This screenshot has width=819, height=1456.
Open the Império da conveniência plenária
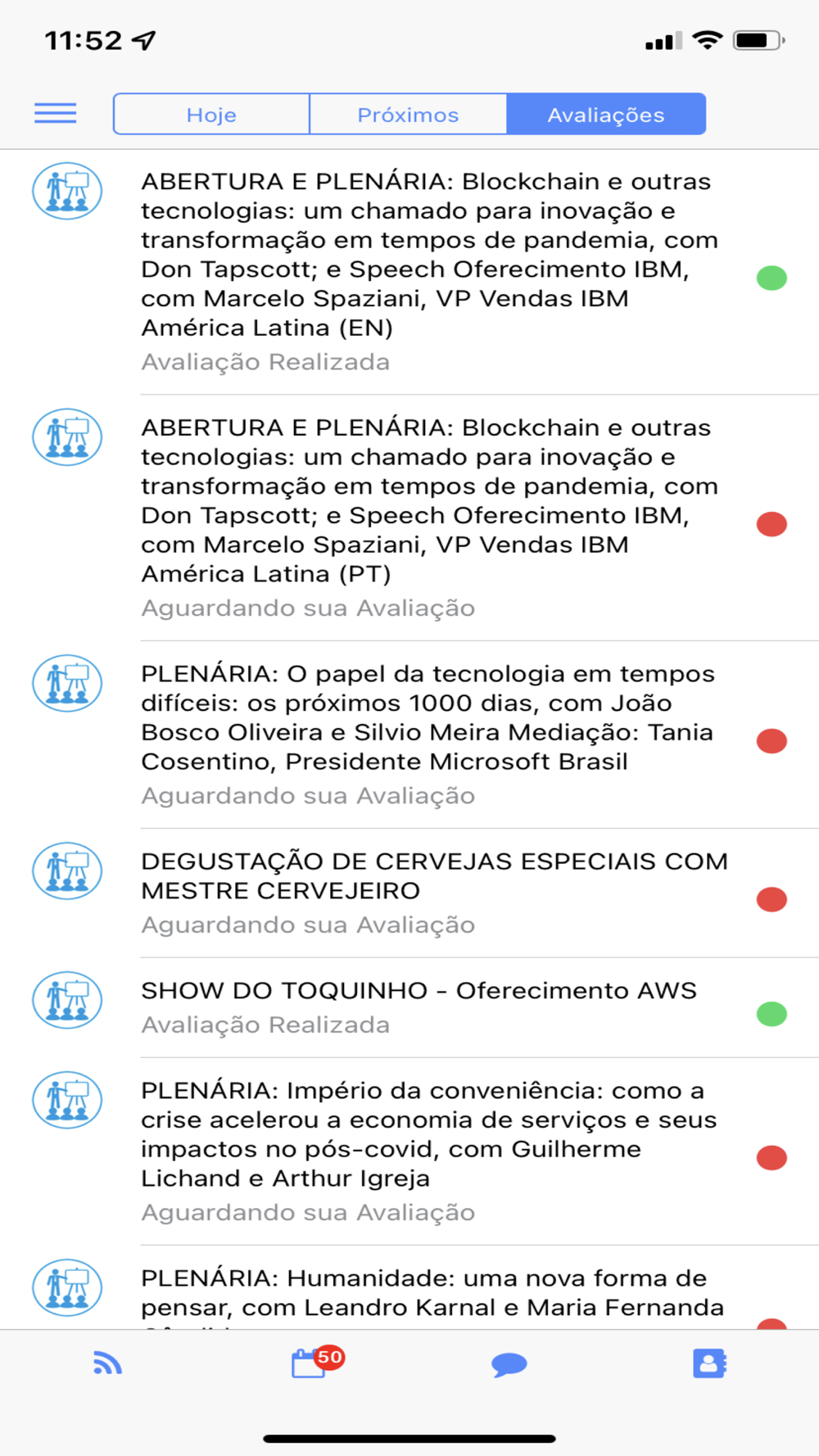(409, 1151)
